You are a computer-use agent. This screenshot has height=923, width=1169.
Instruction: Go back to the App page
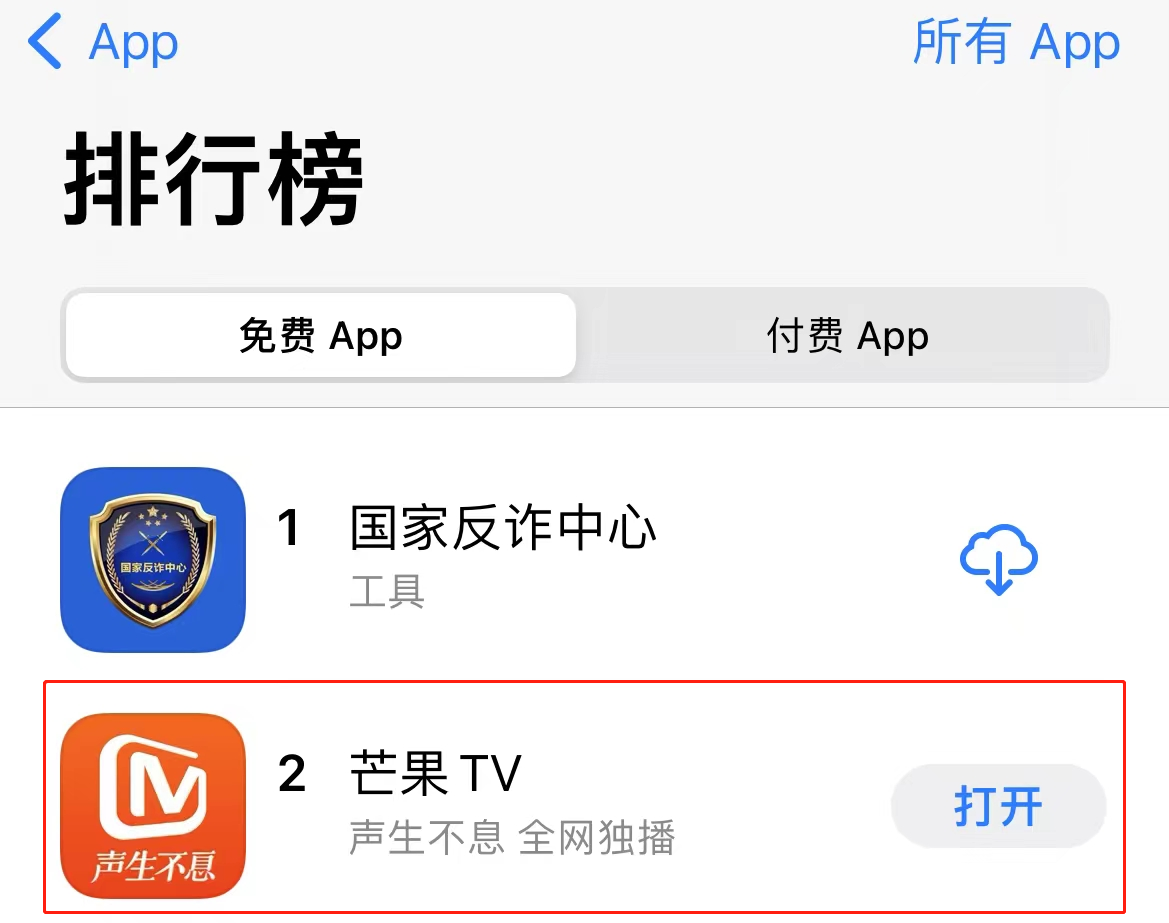[x=103, y=44]
